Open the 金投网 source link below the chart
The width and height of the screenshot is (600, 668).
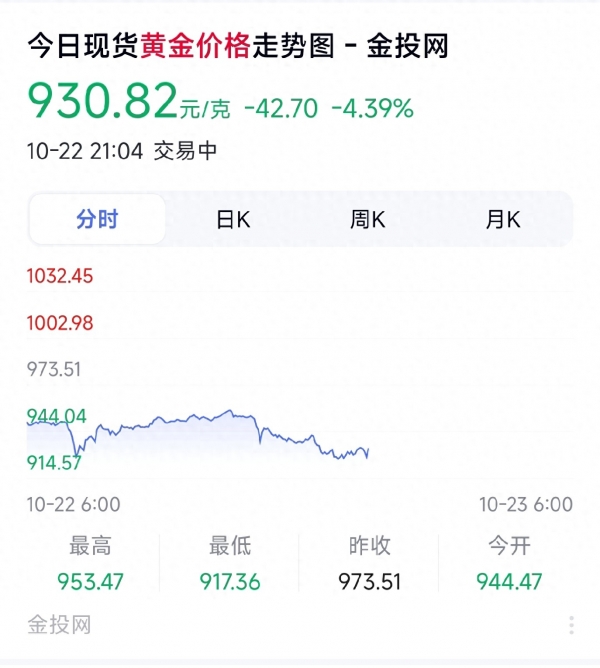point(59,626)
